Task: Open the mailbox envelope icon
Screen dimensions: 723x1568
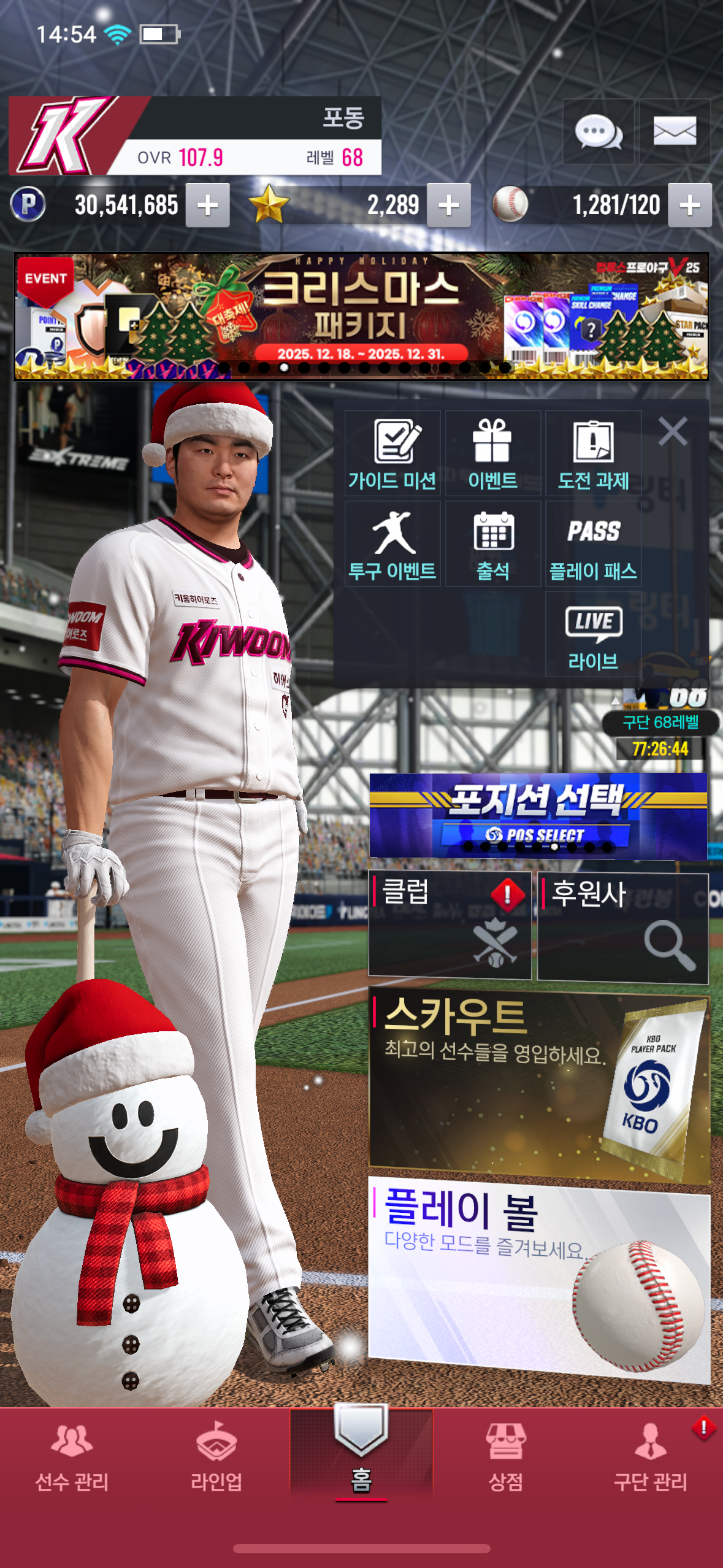Action: 675,131
